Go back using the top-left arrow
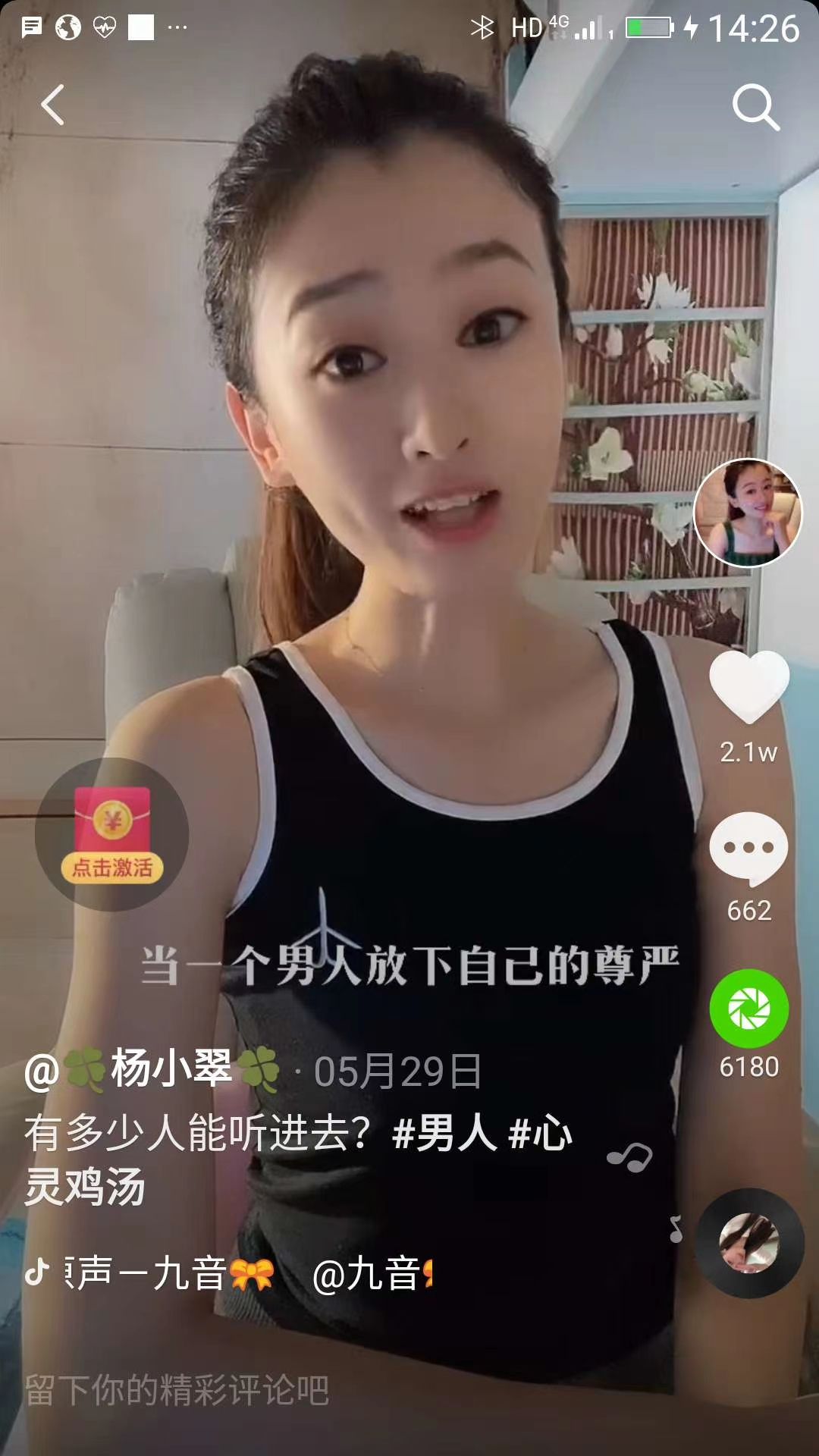 pos(52,105)
